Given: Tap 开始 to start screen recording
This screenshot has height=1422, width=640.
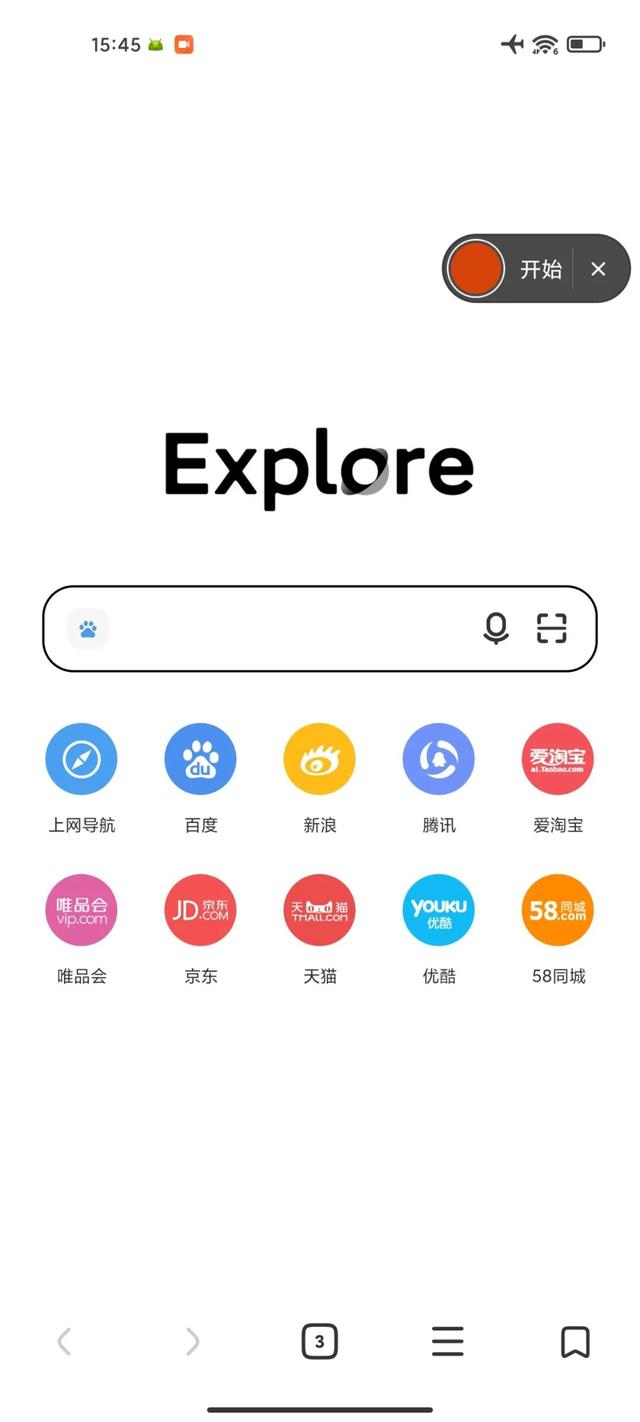Looking at the screenshot, I should point(541,269).
